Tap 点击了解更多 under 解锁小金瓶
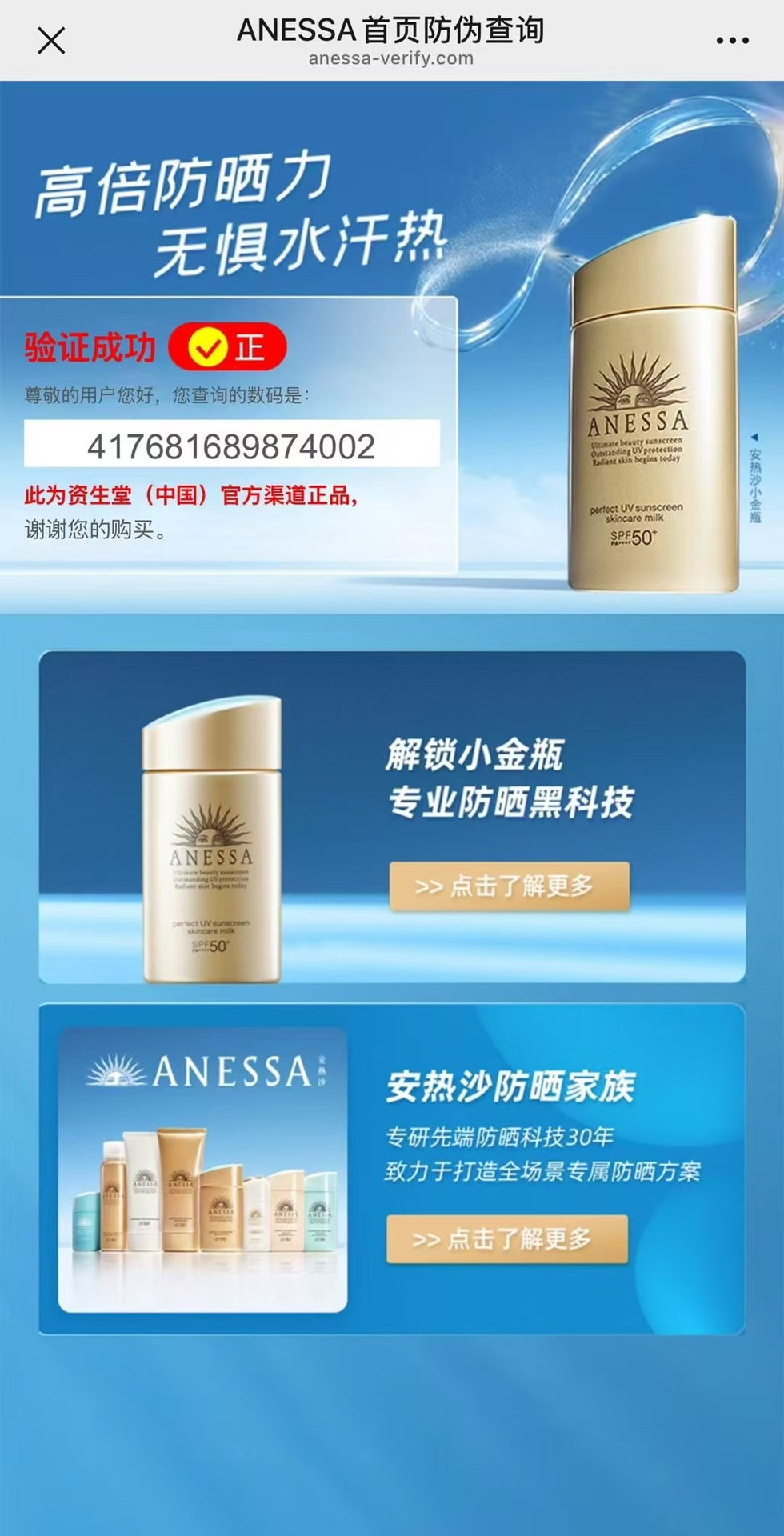The image size is (784, 1536). (x=509, y=886)
